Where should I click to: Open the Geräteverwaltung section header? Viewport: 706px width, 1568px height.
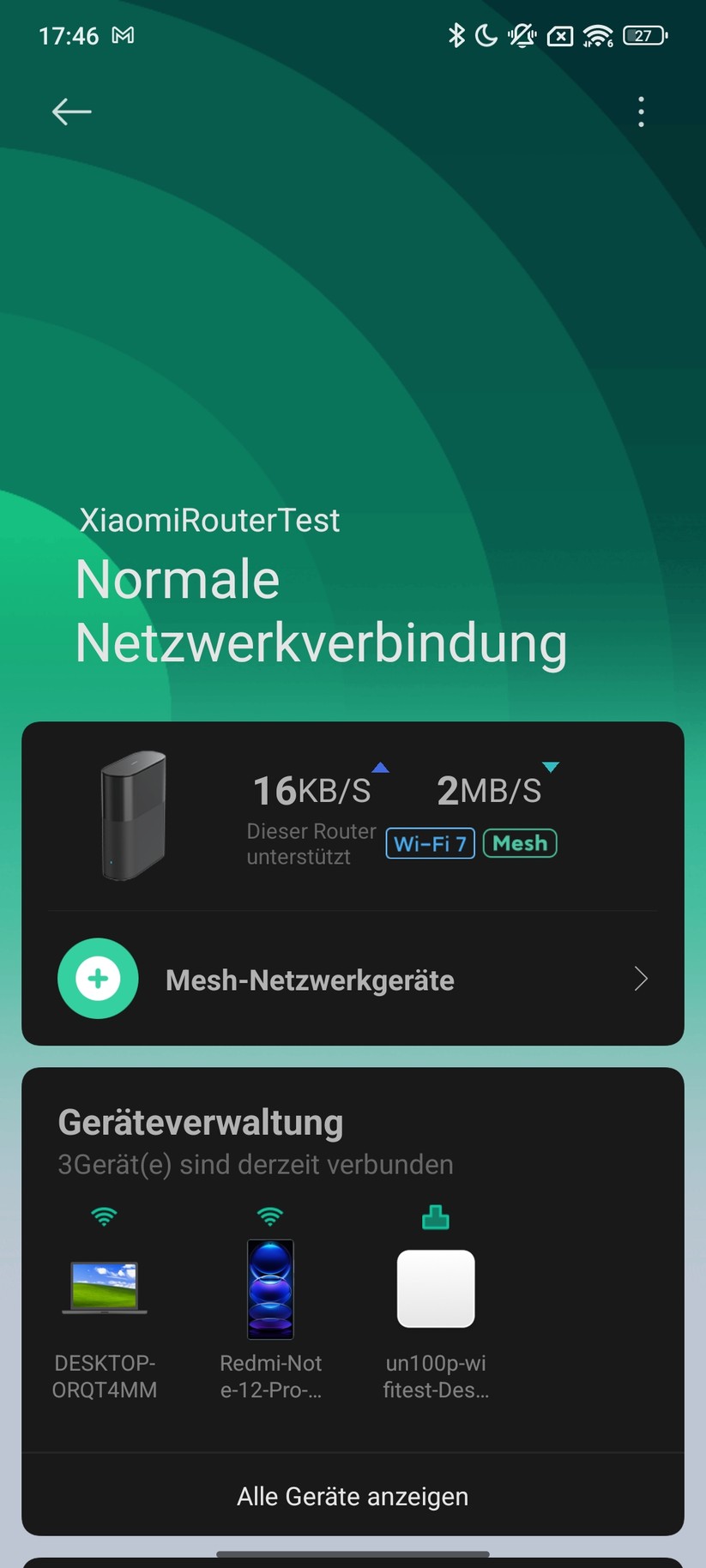200,1121
